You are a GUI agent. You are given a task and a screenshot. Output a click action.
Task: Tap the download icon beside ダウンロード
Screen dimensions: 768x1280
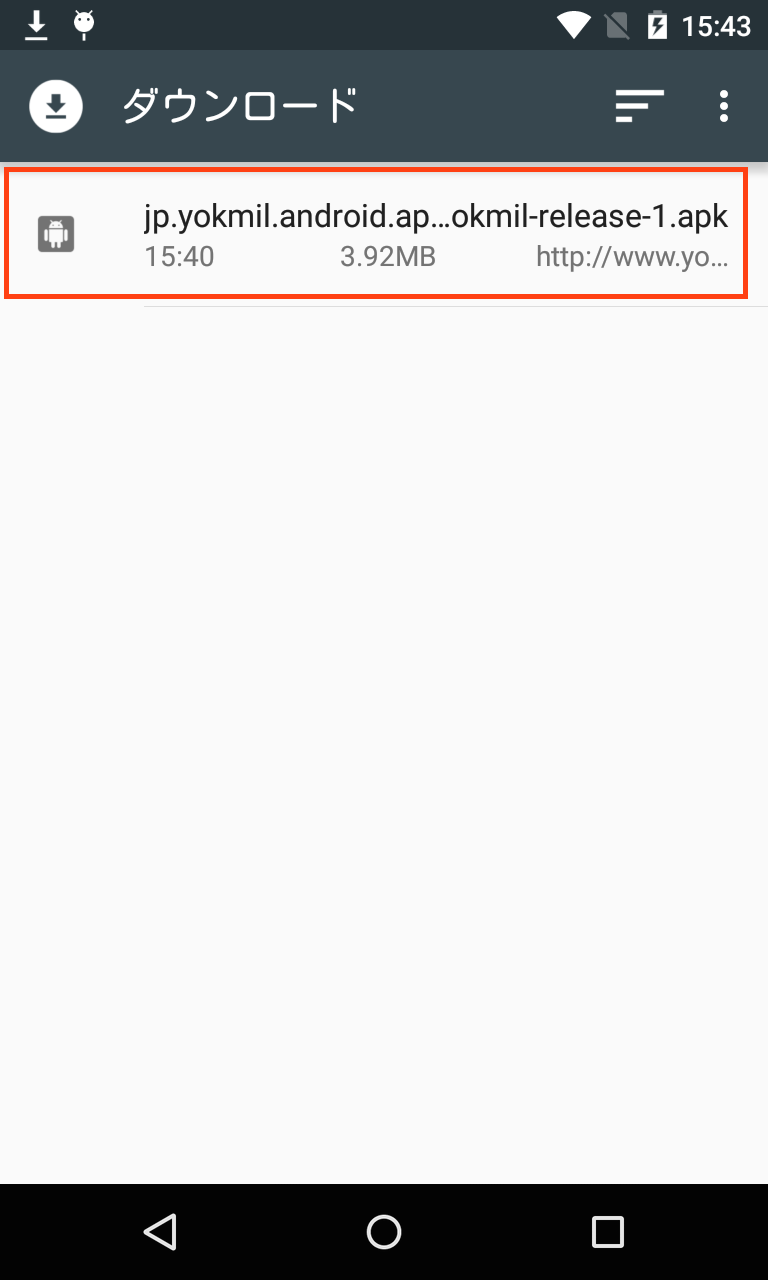56,105
